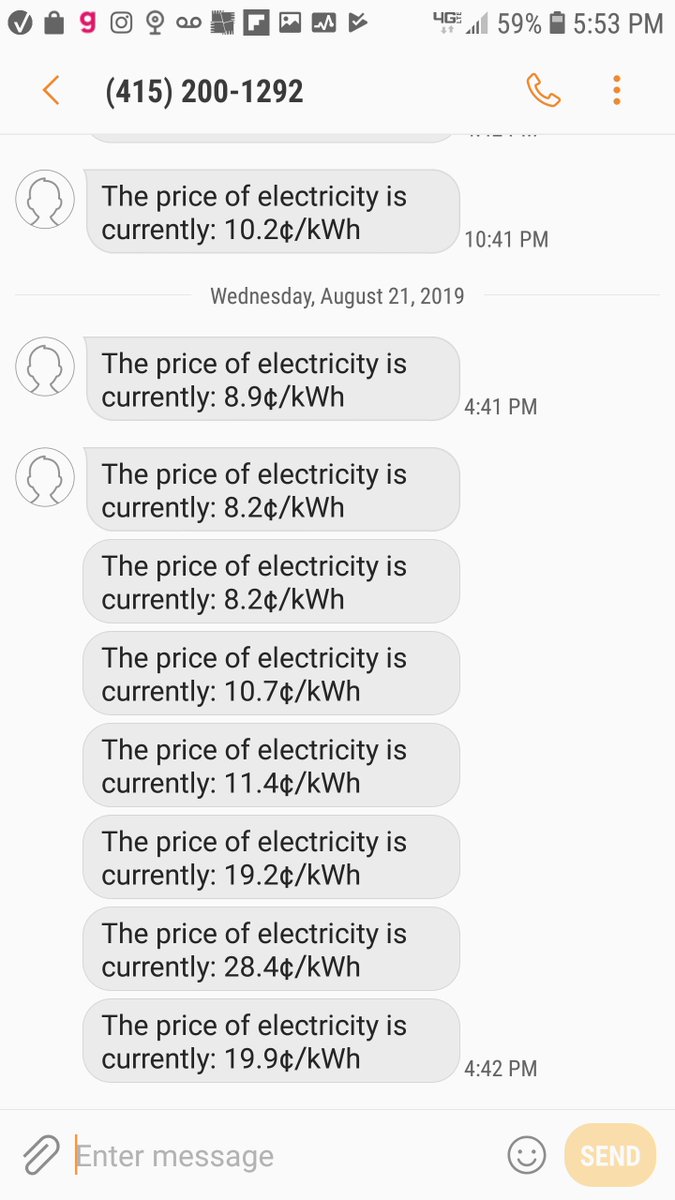The height and width of the screenshot is (1200, 675).
Task: Call (415) 200-1292 with phone icon
Action: tap(543, 91)
